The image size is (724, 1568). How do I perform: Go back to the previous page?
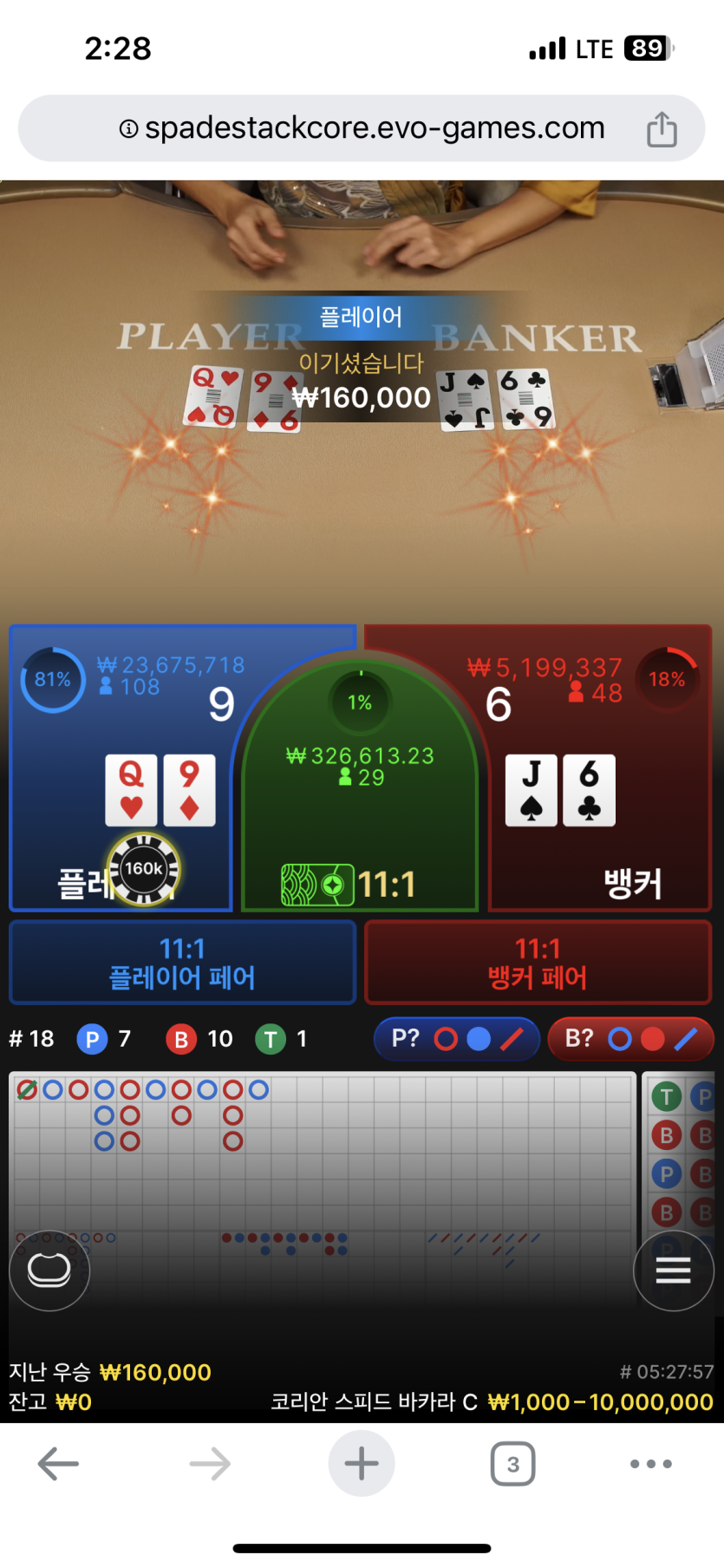click(x=58, y=1464)
